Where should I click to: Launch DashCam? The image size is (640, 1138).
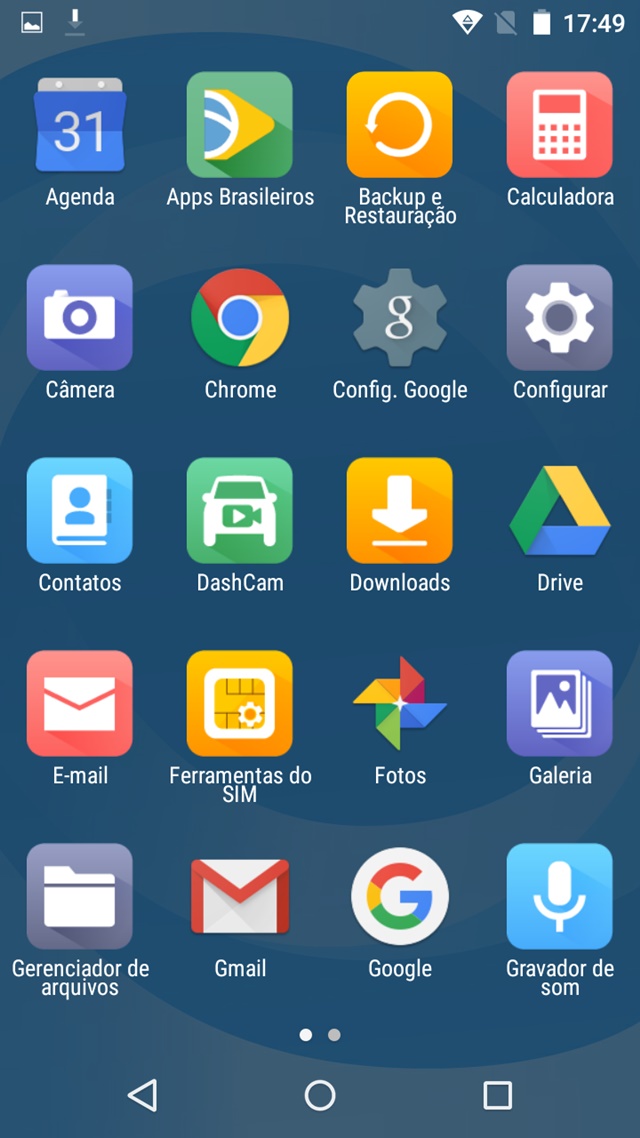click(240, 511)
